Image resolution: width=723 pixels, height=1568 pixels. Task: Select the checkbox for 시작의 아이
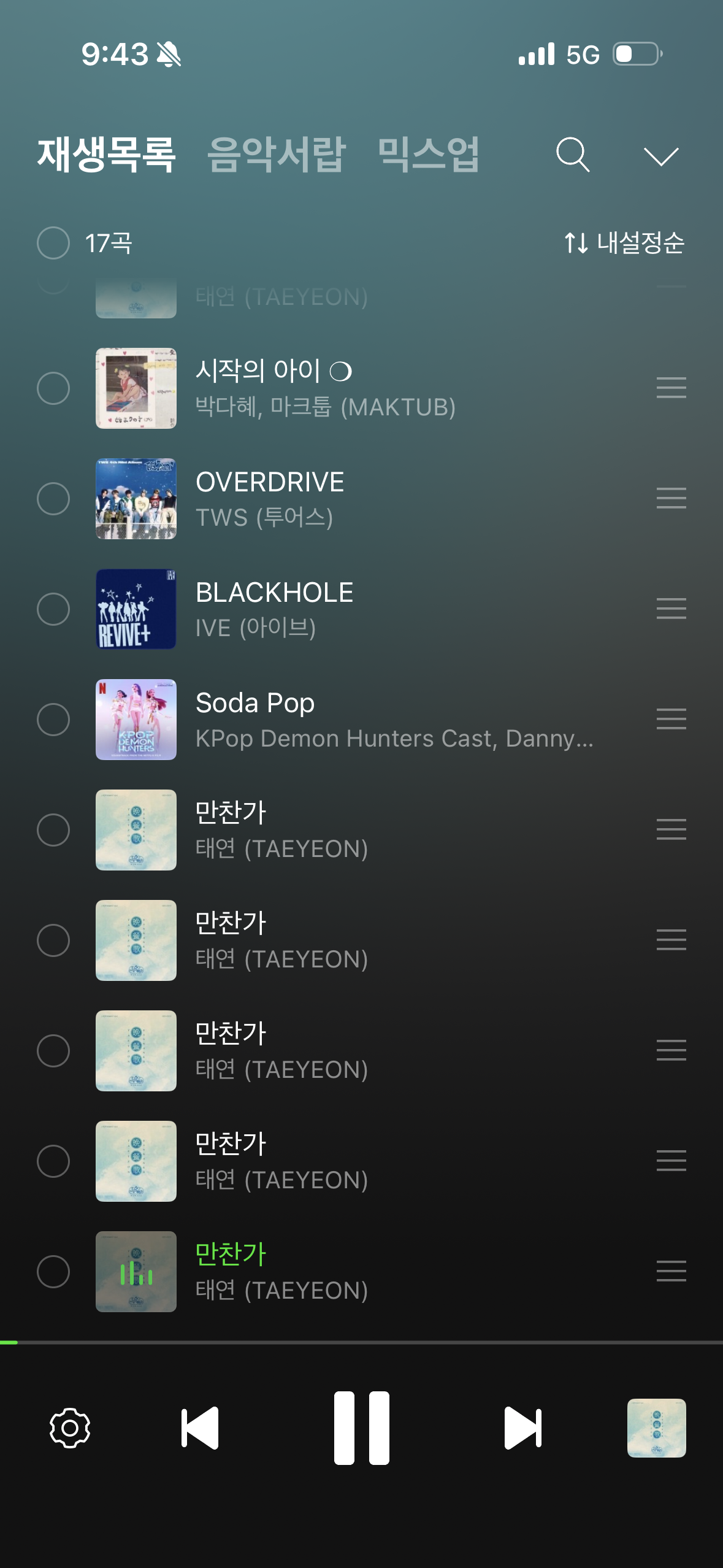click(53, 388)
